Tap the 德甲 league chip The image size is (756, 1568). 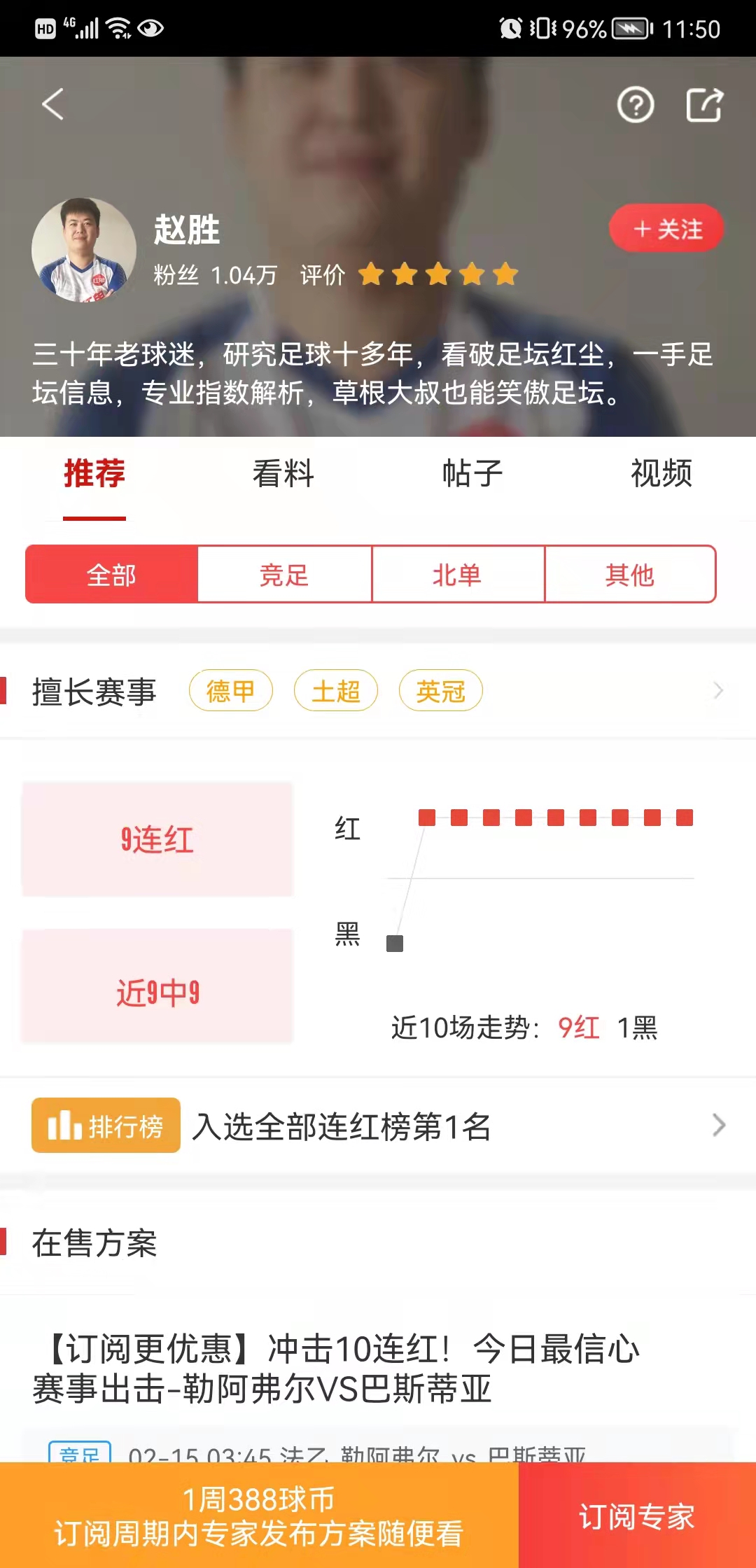(x=230, y=691)
